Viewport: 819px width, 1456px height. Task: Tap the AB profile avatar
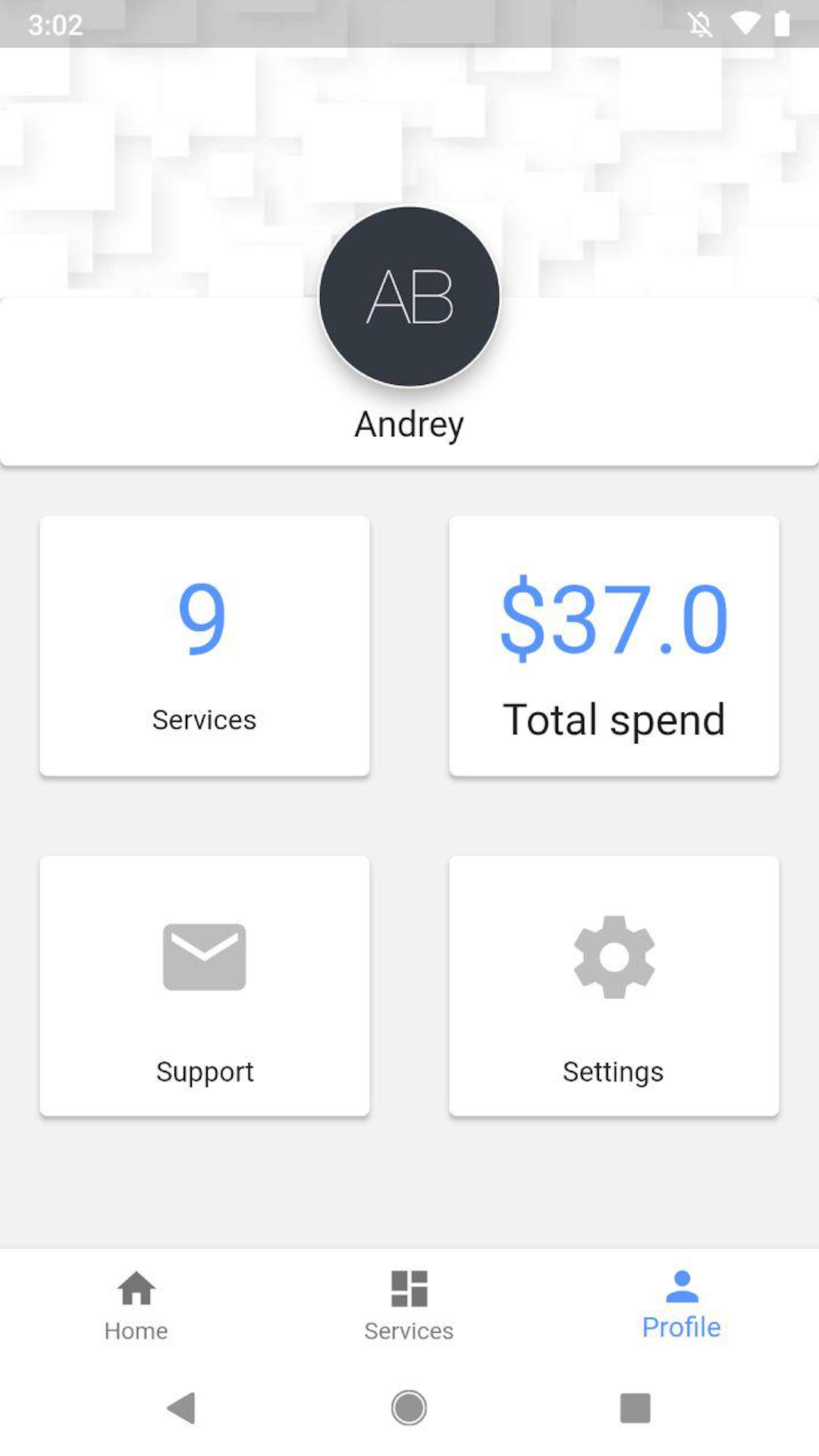[x=409, y=297]
